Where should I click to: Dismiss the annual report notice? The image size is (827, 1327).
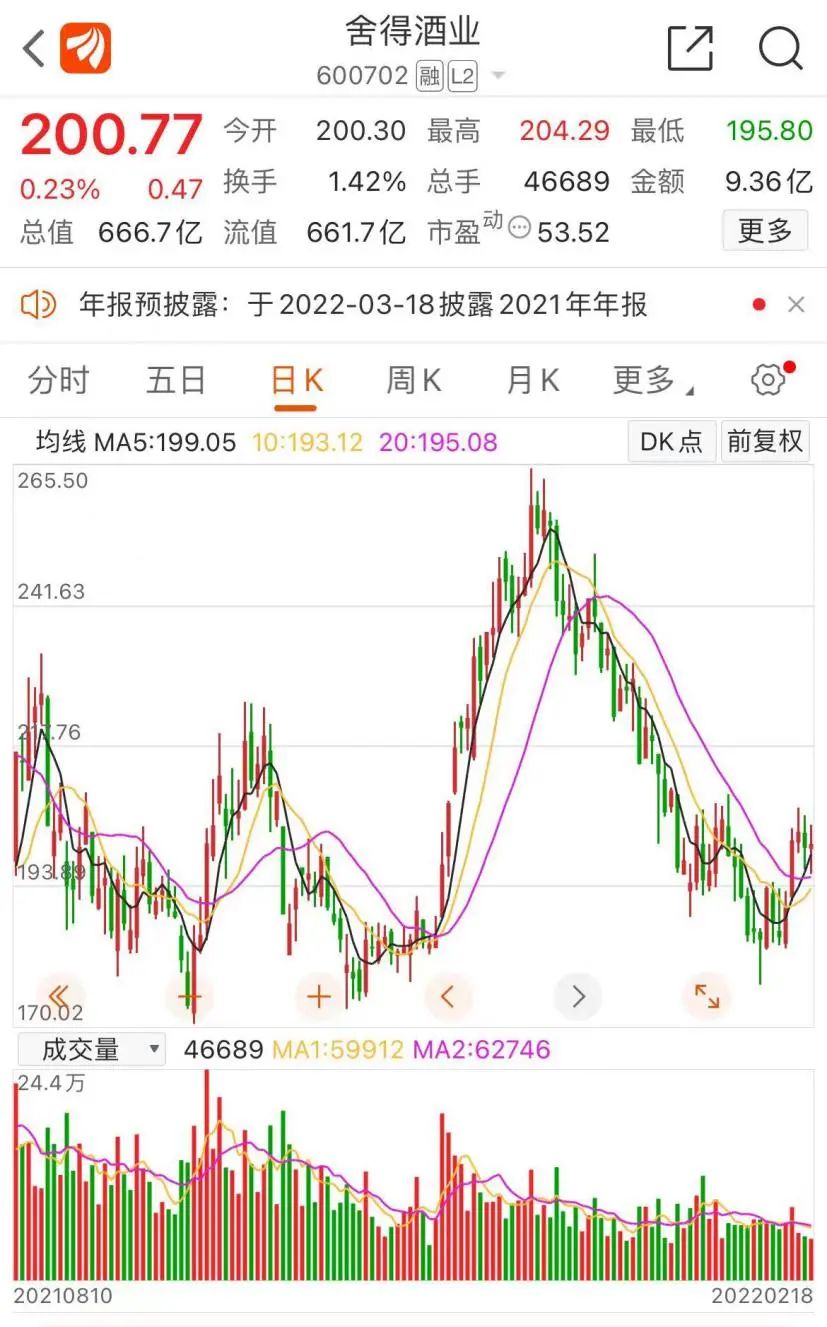coord(796,305)
